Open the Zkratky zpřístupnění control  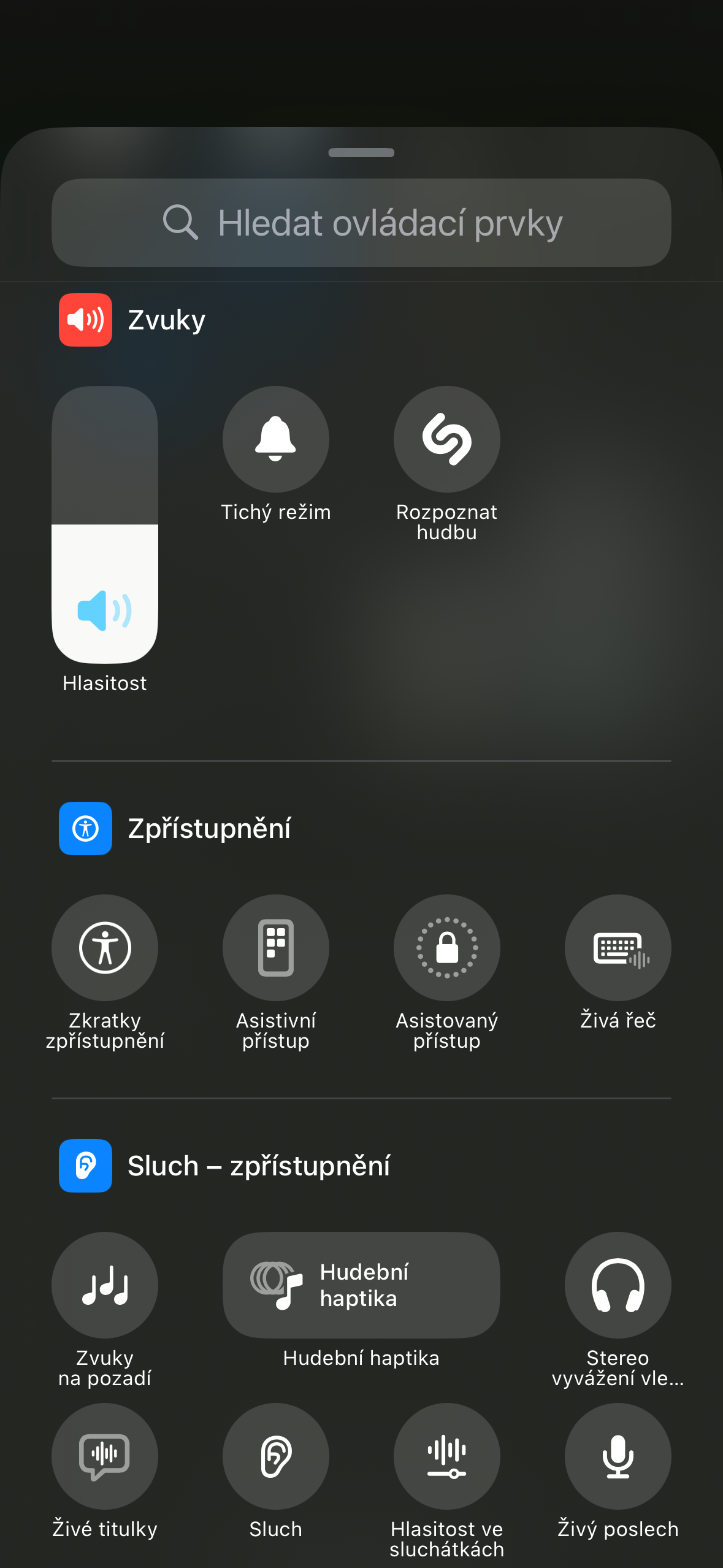click(x=105, y=947)
